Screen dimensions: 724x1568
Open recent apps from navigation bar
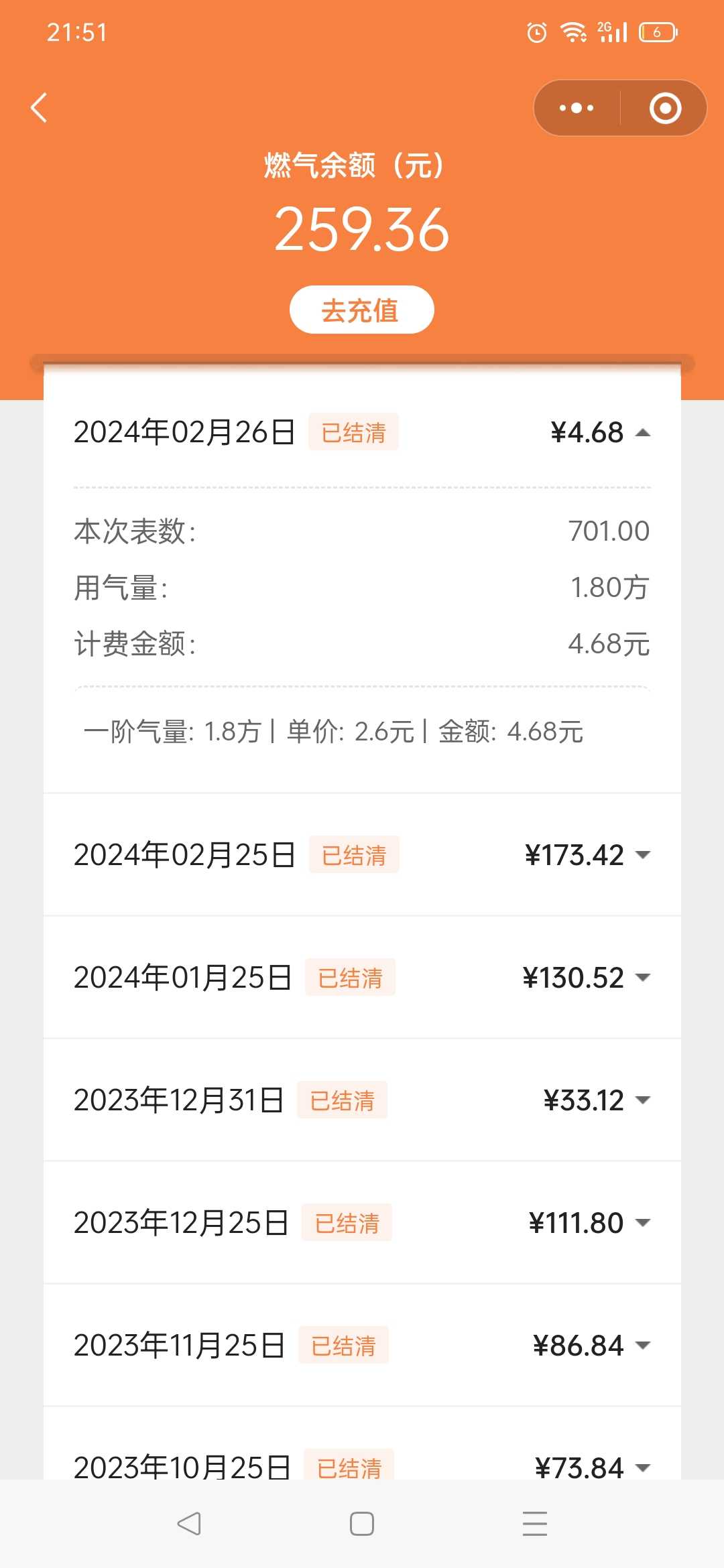pyautogui.click(x=535, y=1524)
